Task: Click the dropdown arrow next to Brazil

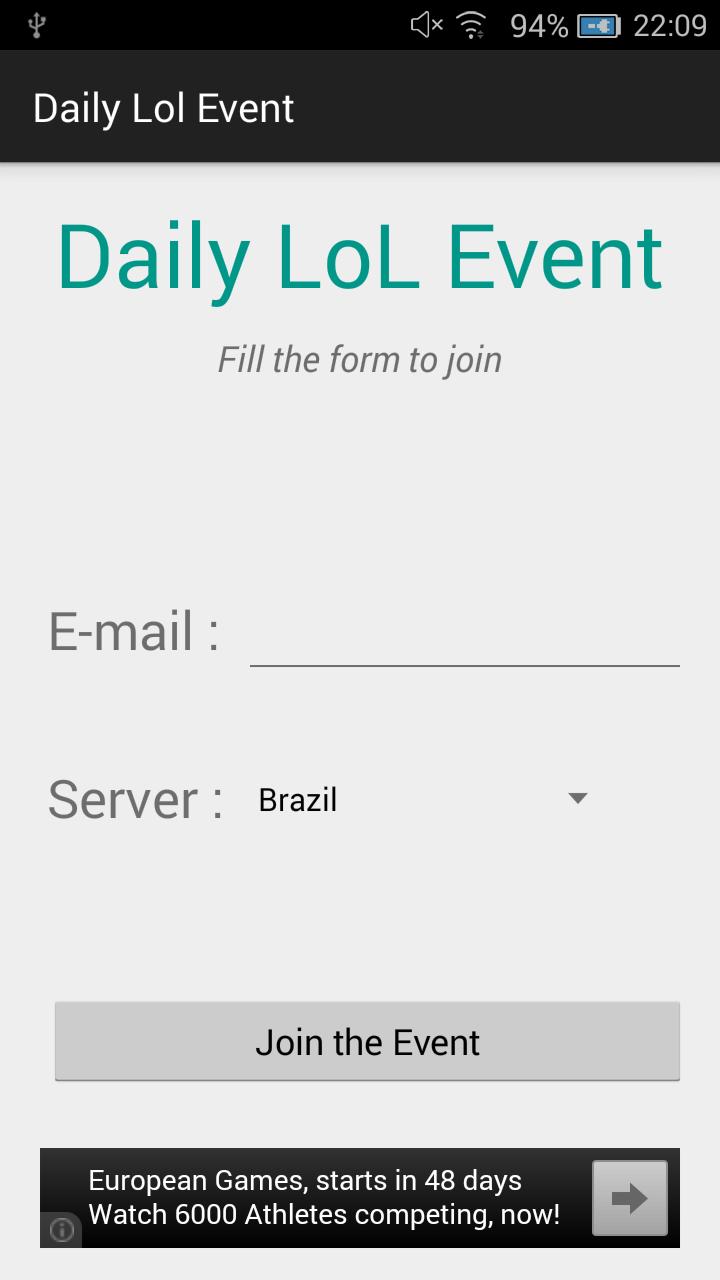Action: (577, 799)
